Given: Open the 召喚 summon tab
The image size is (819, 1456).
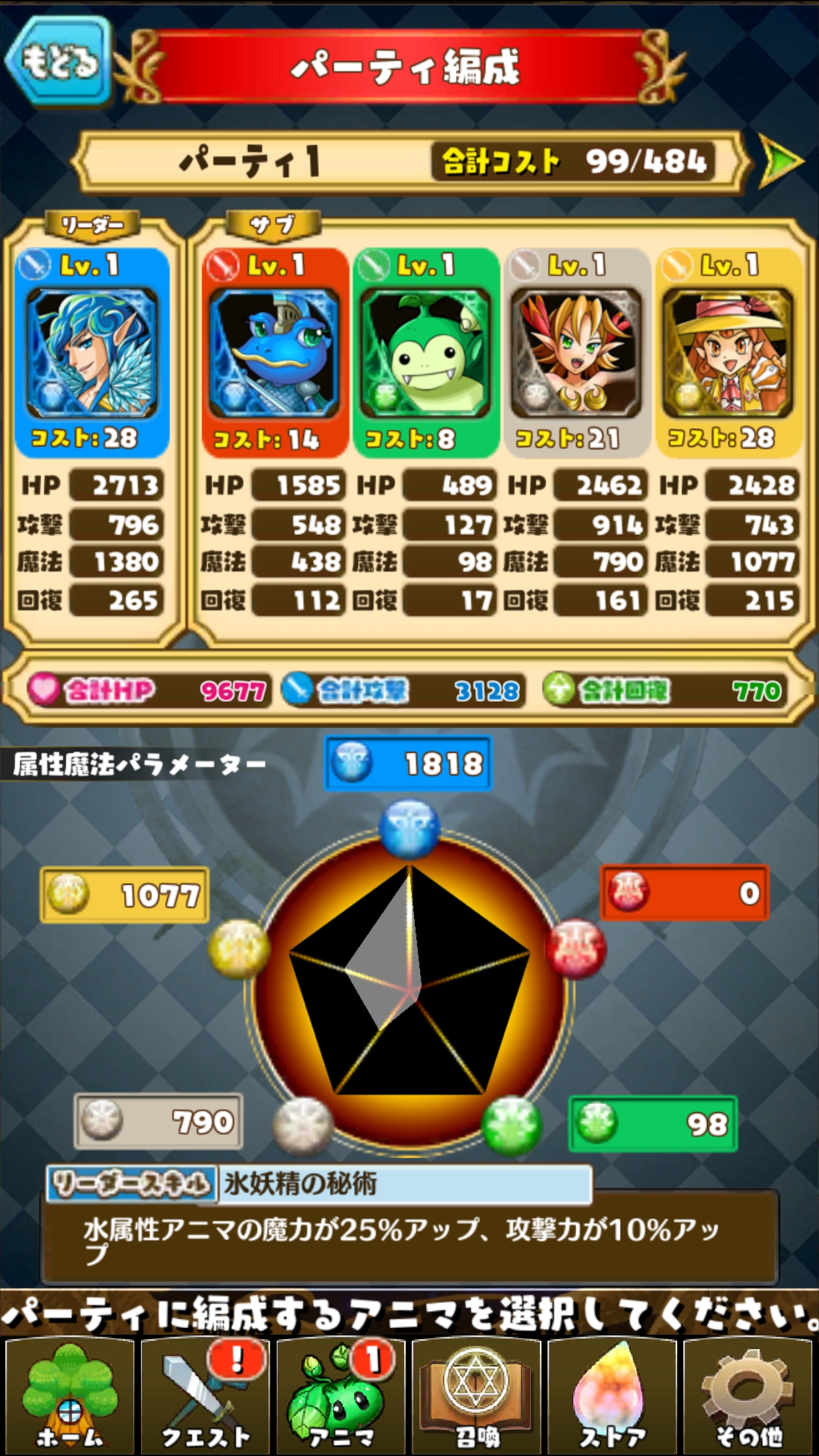Looking at the screenshot, I should [x=477, y=1395].
